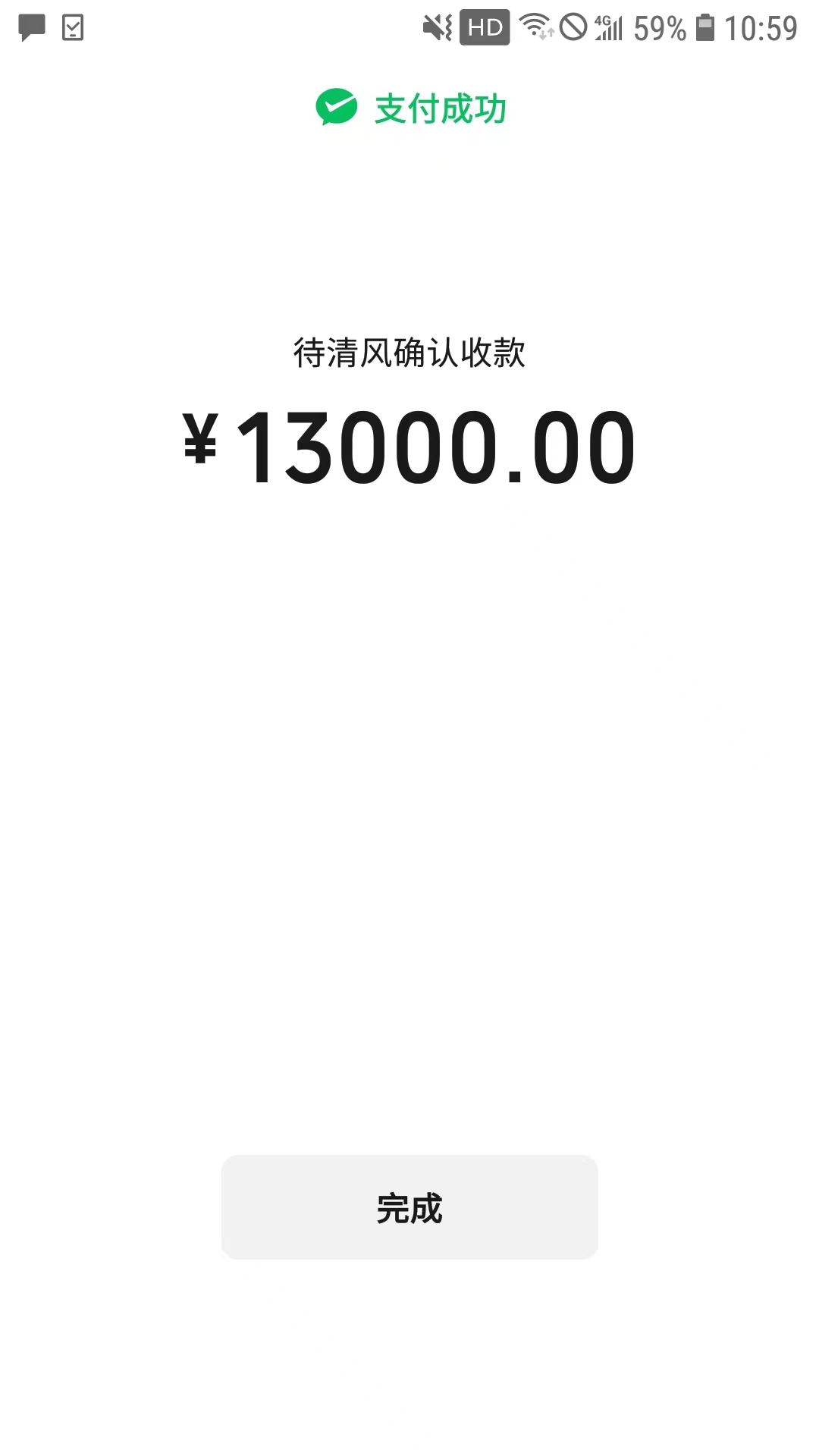This screenshot has height=1456, width=819.
Task: Tap the message notification icon in status bar
Action: tap(31, 27)
